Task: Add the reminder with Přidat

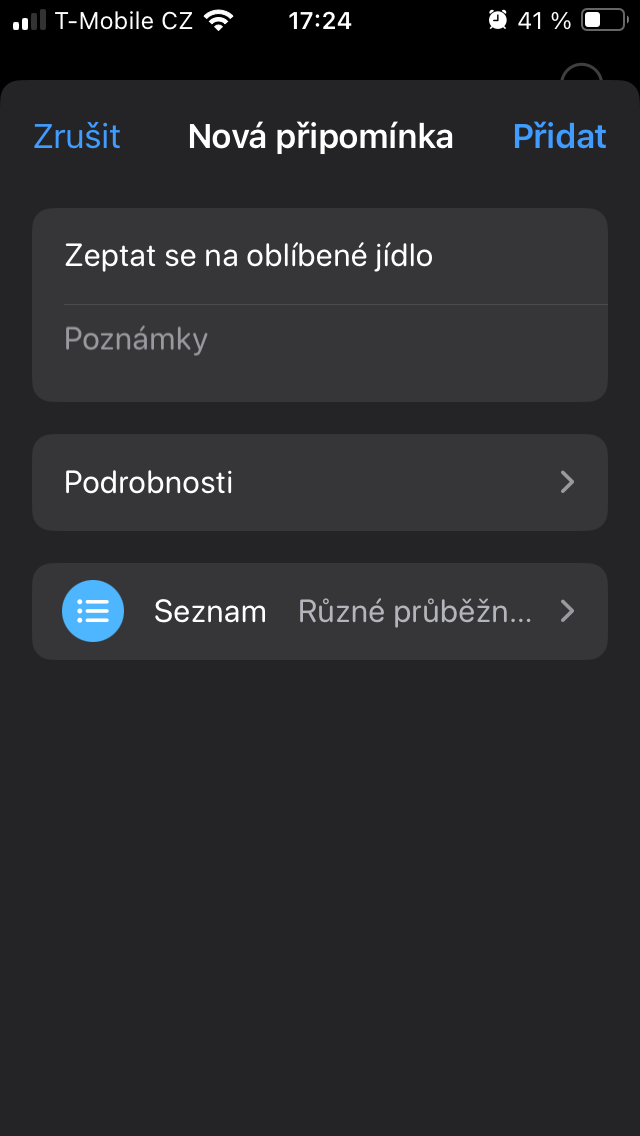Action: point(559,136)
